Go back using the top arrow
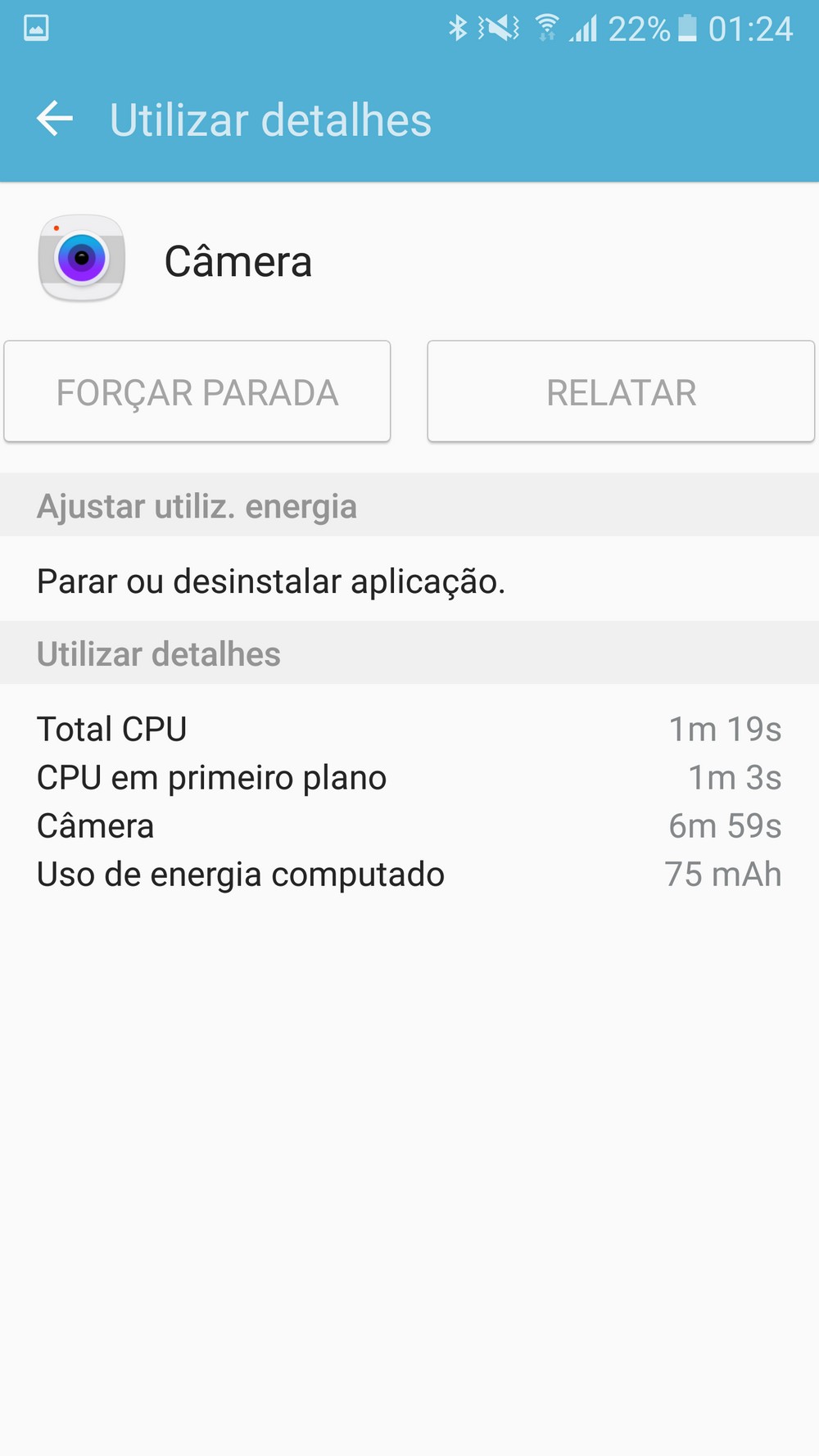 55,120
